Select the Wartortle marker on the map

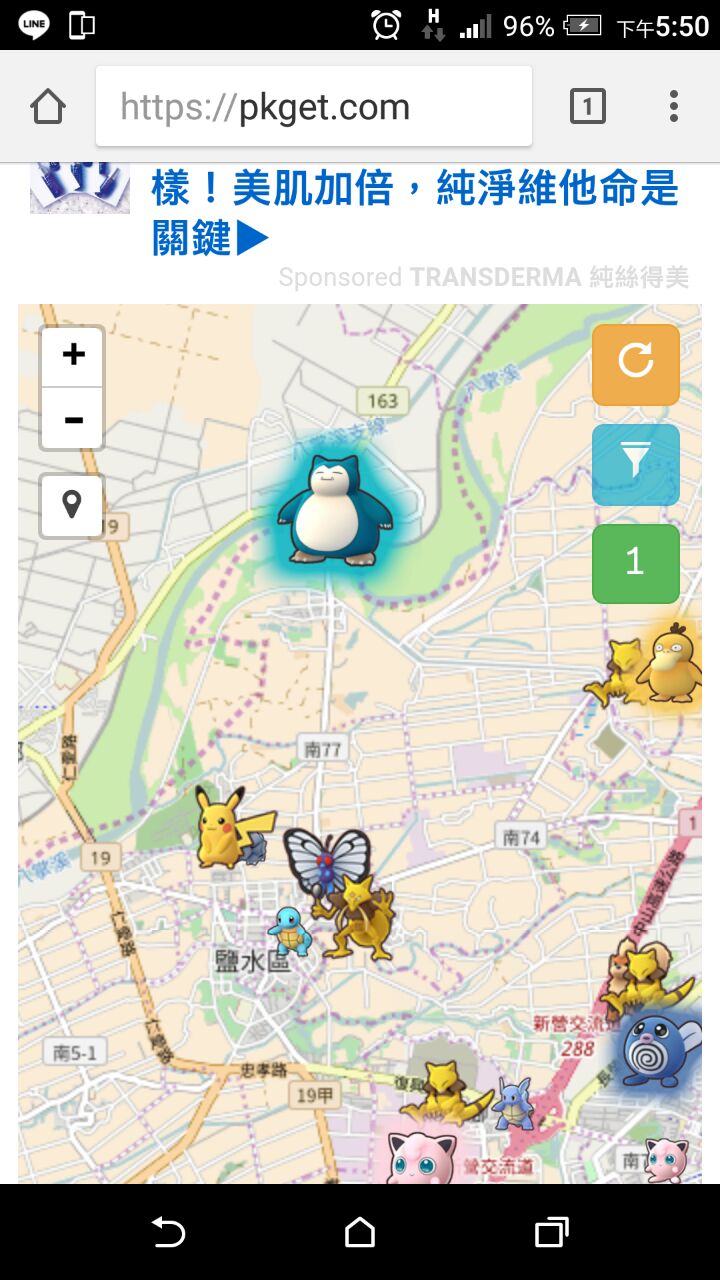coord(514,1103)
